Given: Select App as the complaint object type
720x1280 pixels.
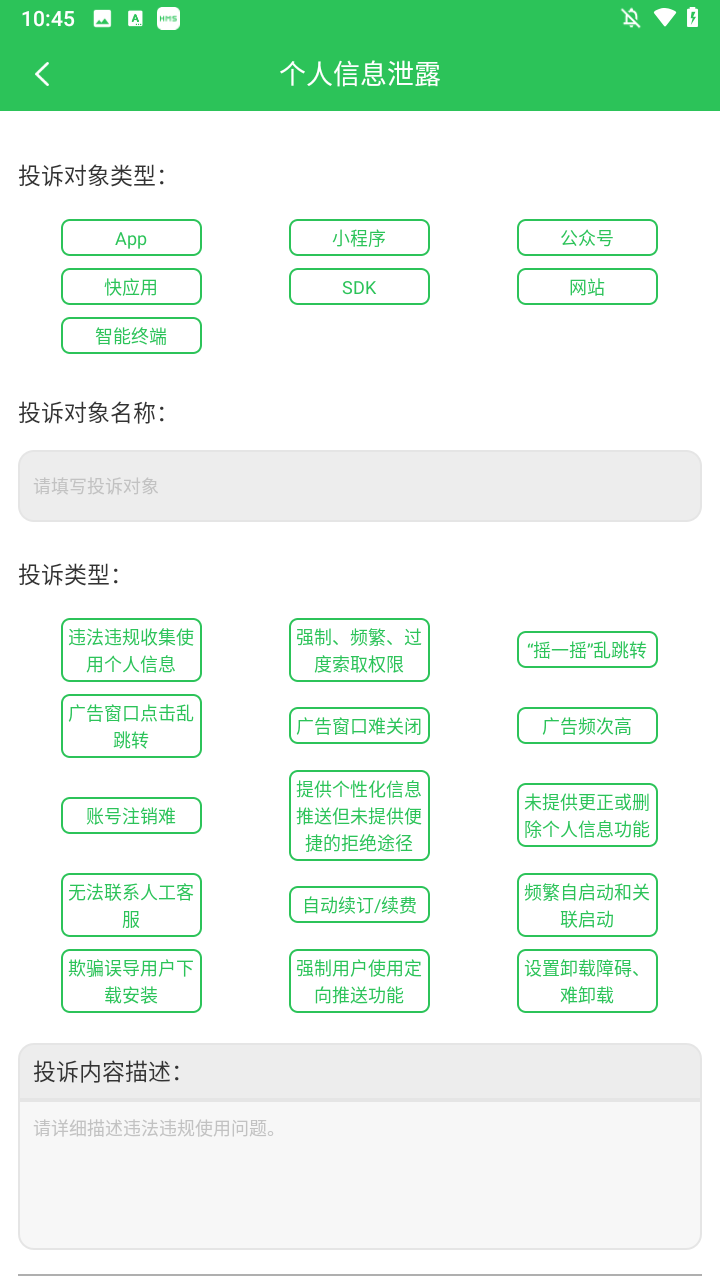Looking at the screenshot, I should point(131,237).
